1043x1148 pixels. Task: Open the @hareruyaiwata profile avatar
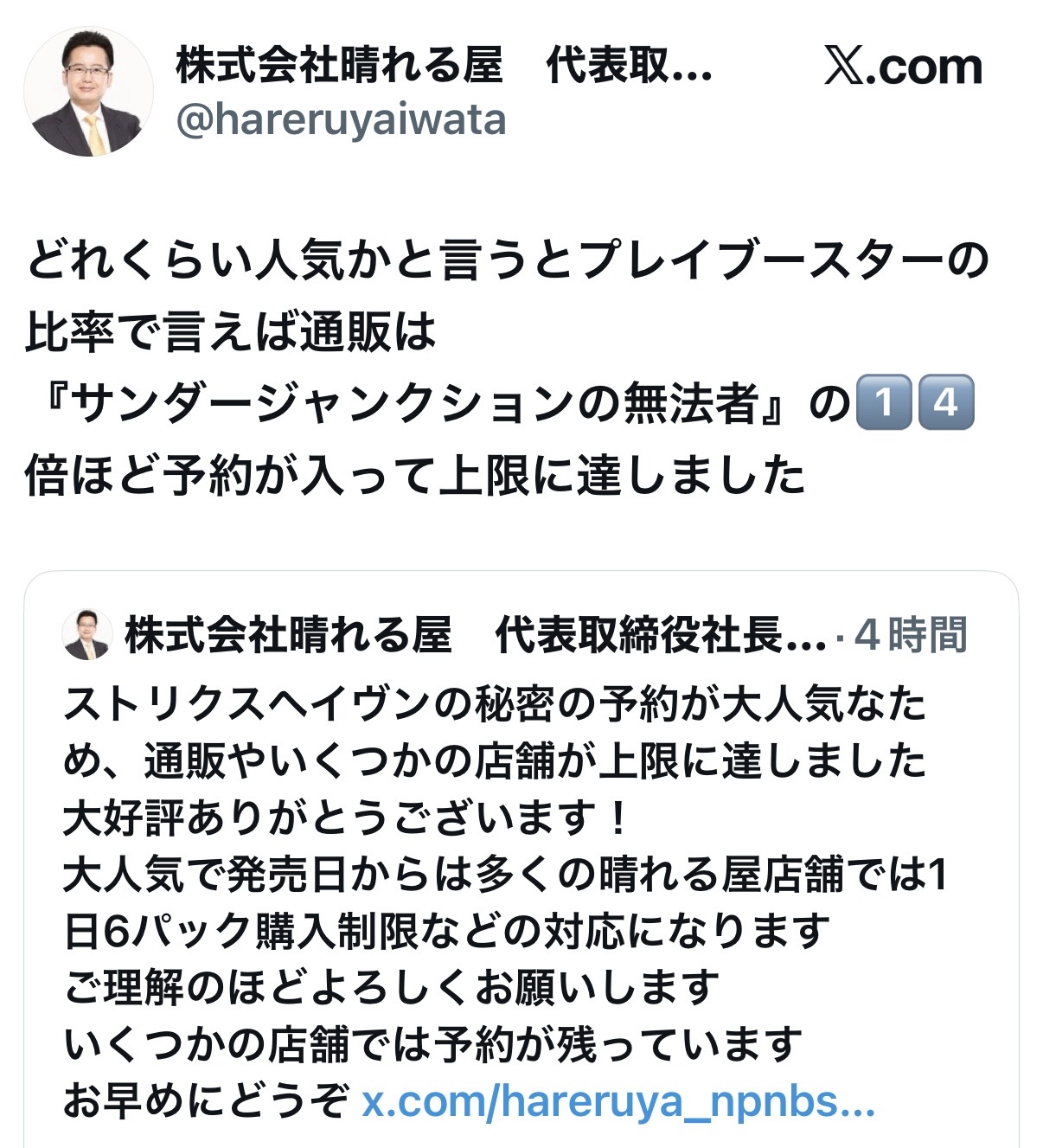click(x=88, y=92)
